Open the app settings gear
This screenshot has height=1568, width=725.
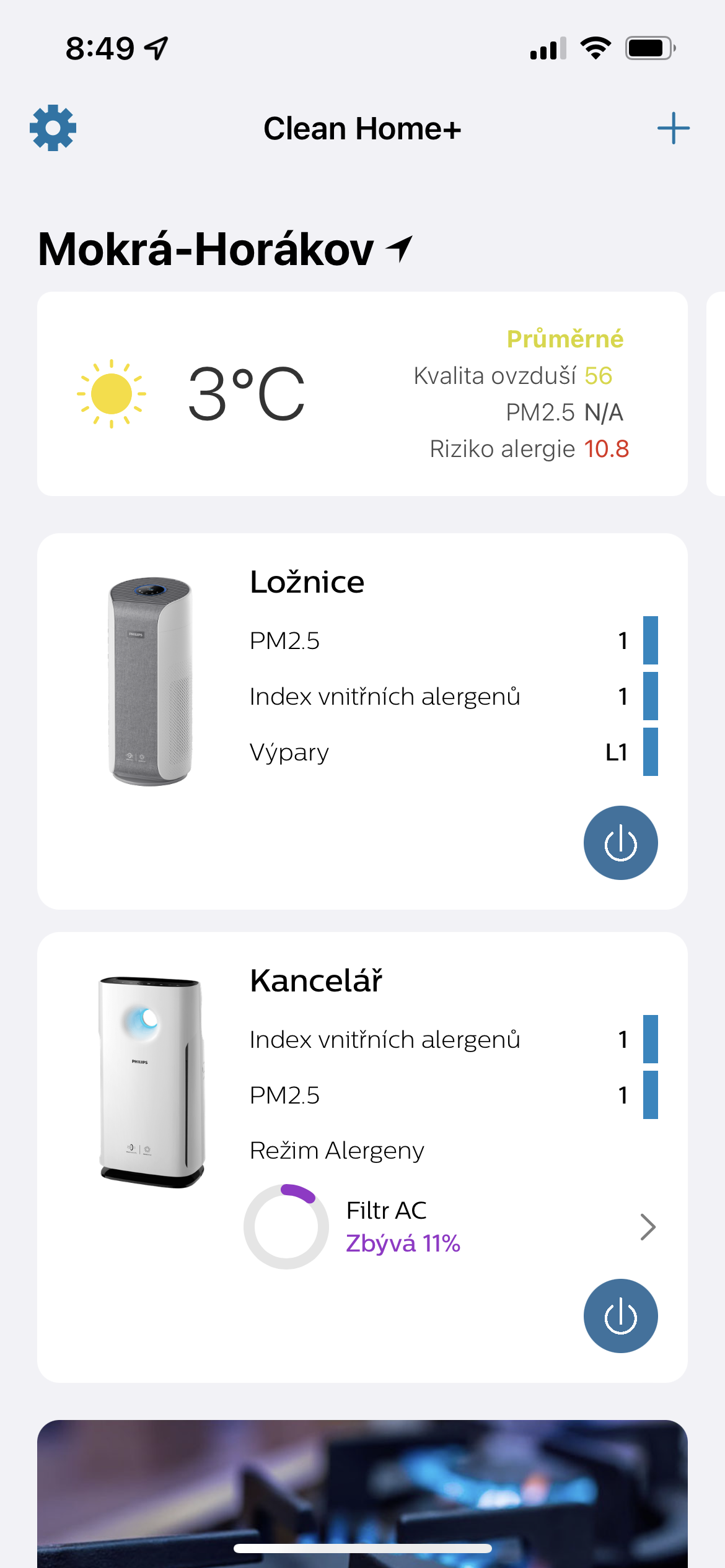coord(52,128)
